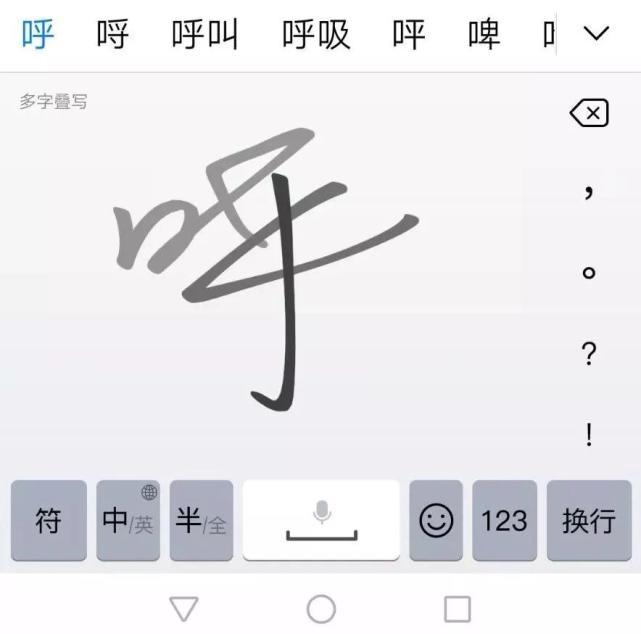Select the highlighted candidate 呼
Screen dimensions: 641x634
tap(38, 35)
